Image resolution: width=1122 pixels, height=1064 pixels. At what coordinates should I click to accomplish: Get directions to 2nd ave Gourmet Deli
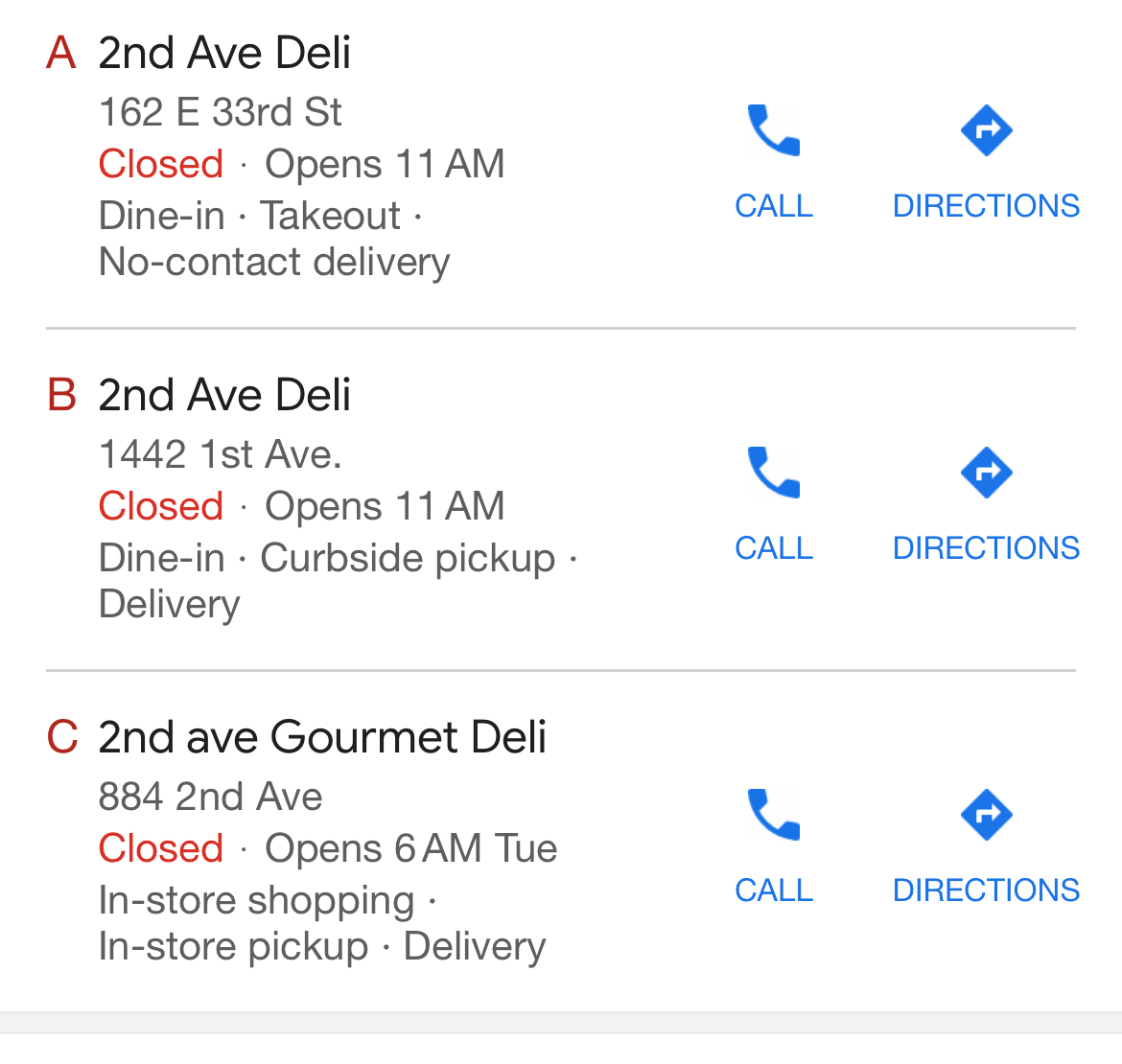(986, 843)
